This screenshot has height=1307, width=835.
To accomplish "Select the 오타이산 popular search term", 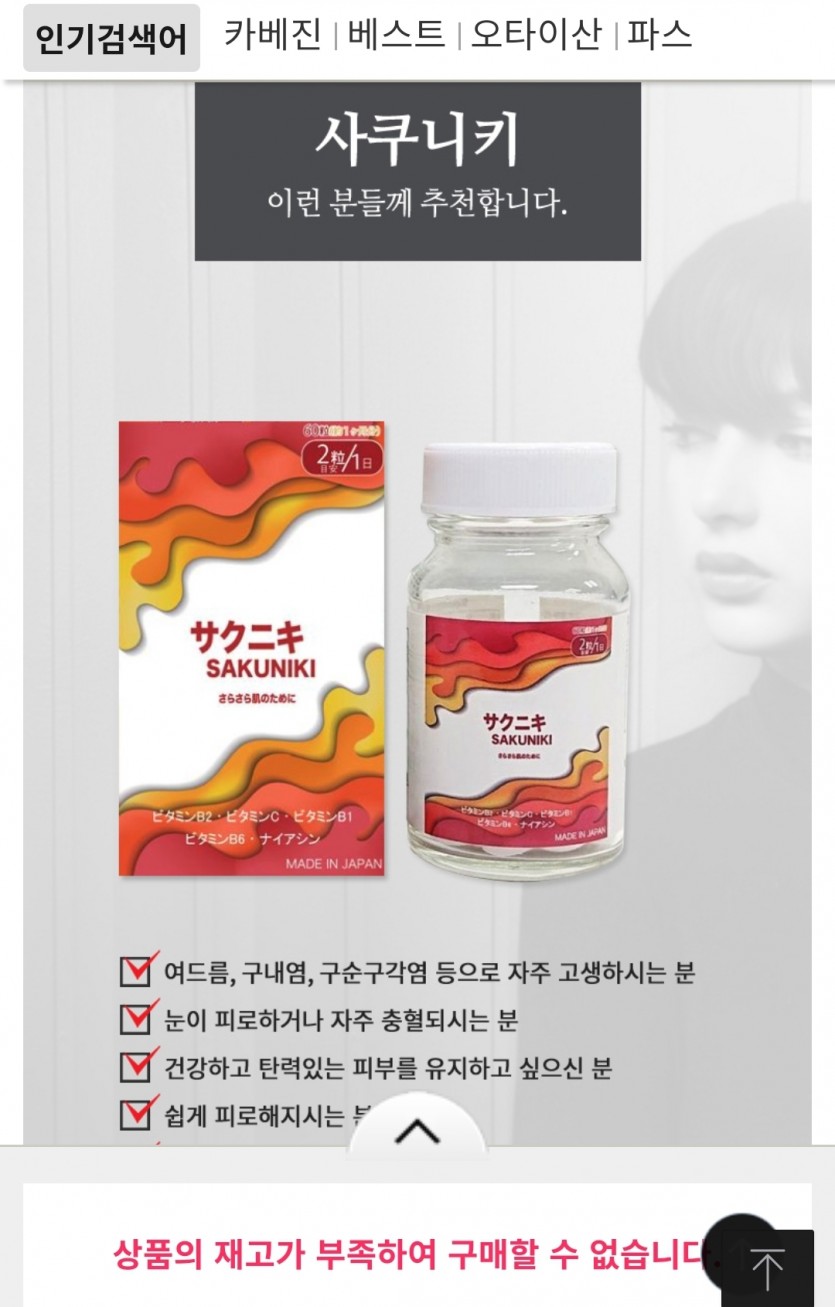I will [536, 36].
